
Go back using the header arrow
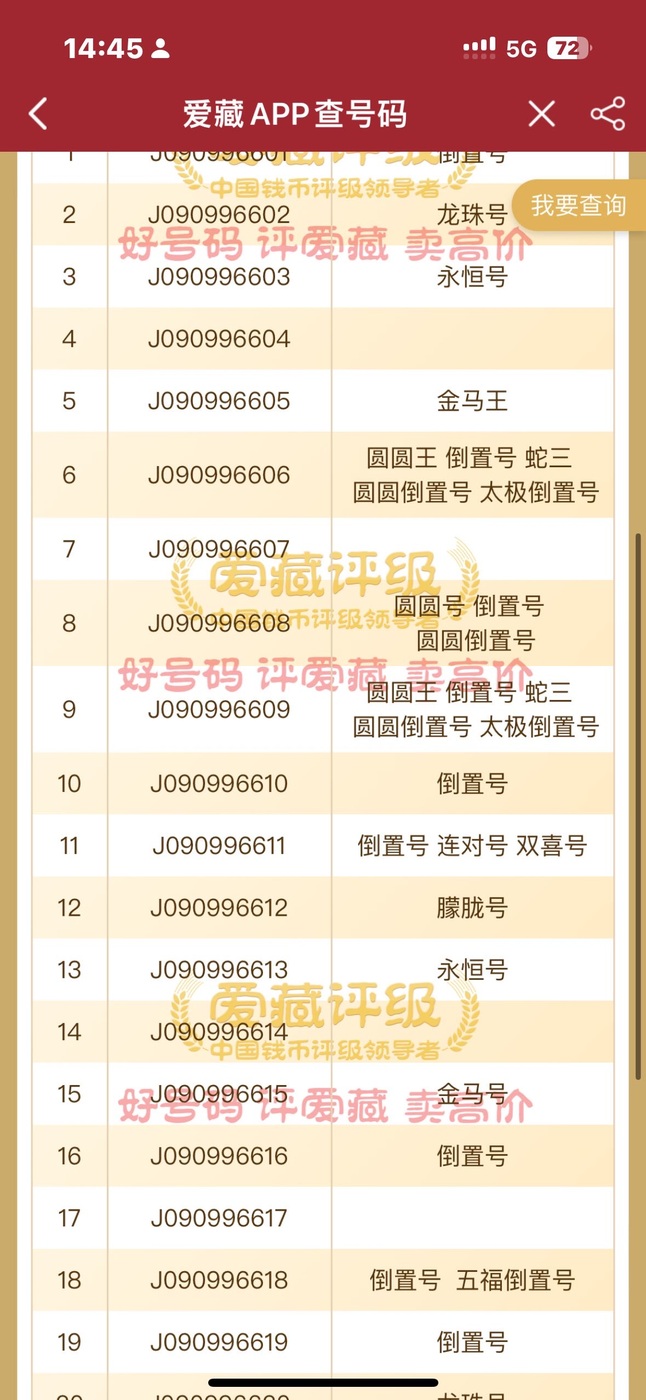coord(38,114)
